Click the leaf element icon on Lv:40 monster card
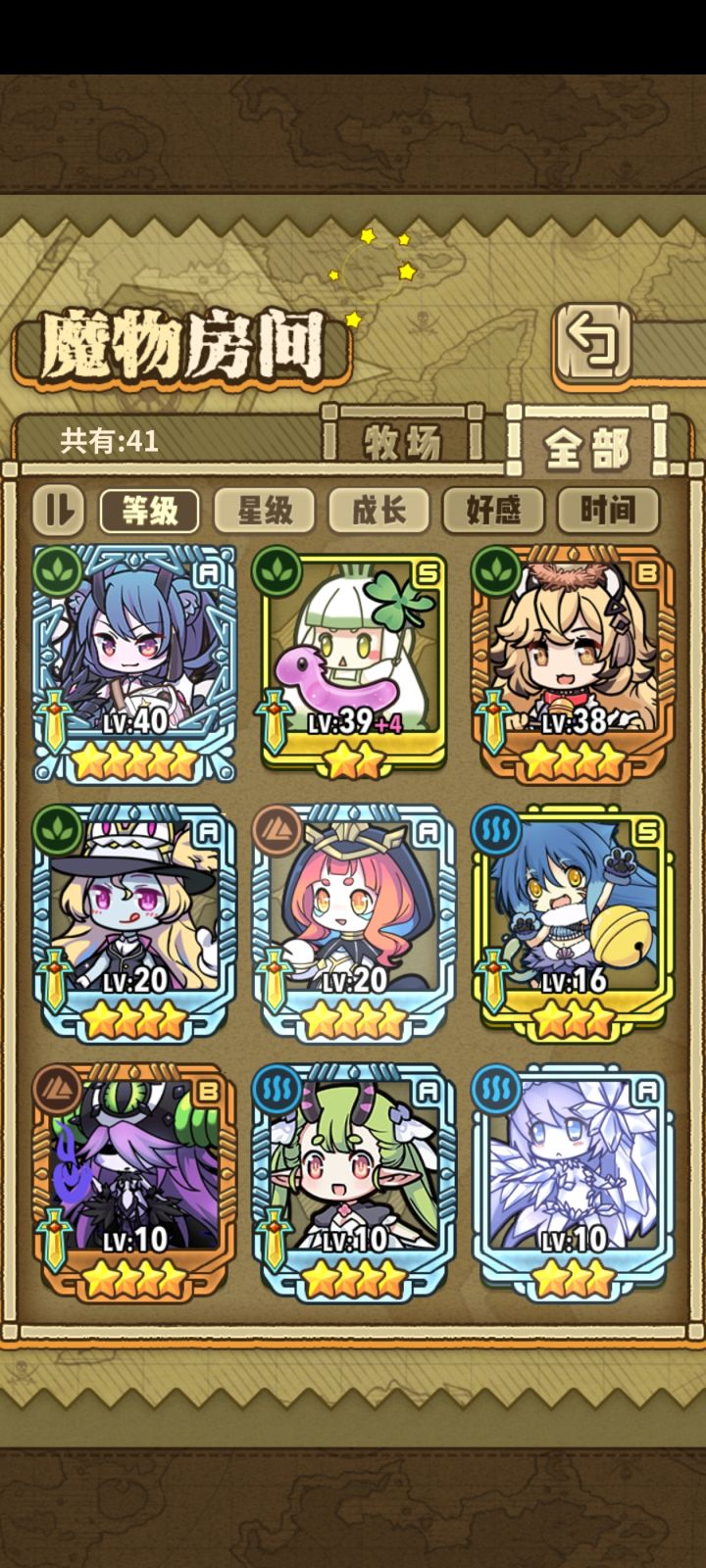 coord(59,571)
